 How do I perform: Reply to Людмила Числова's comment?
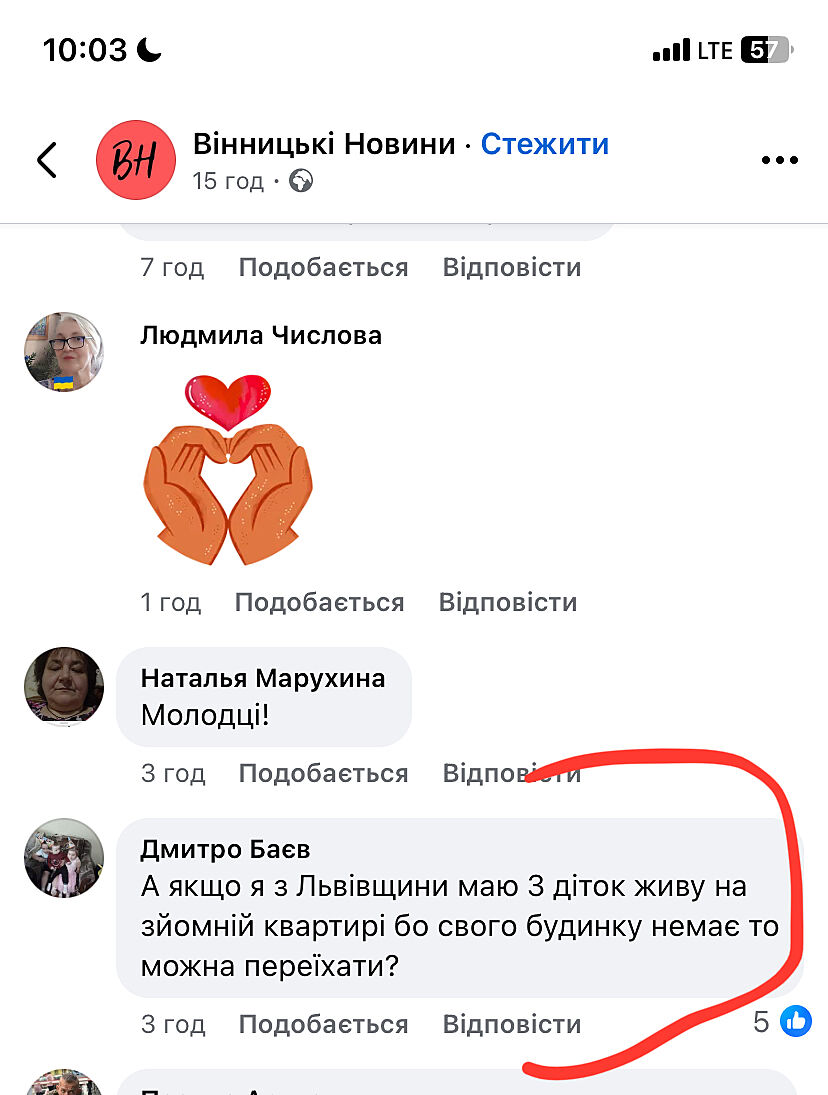[508, 603]
